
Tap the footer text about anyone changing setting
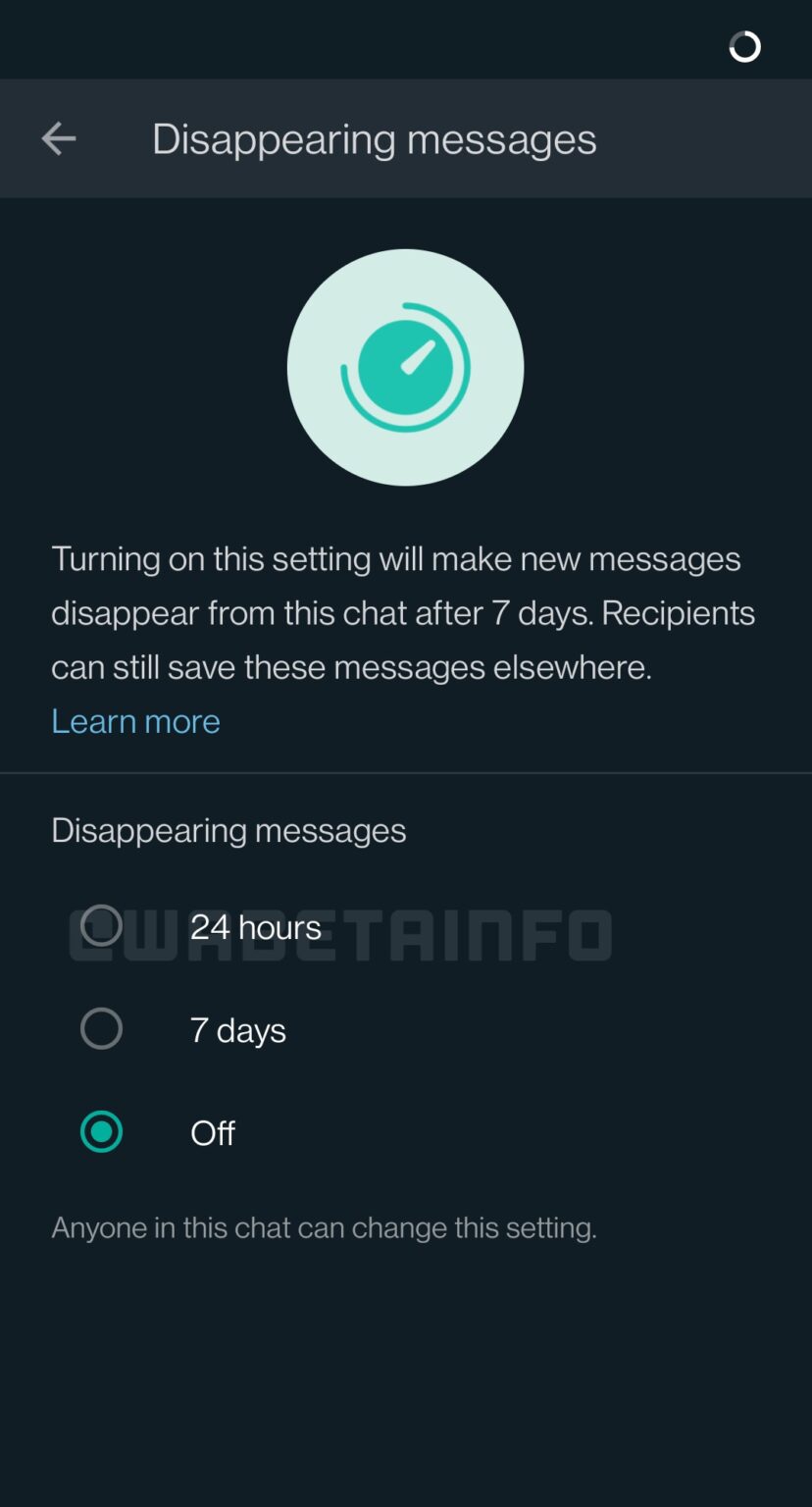point(324,1226)
